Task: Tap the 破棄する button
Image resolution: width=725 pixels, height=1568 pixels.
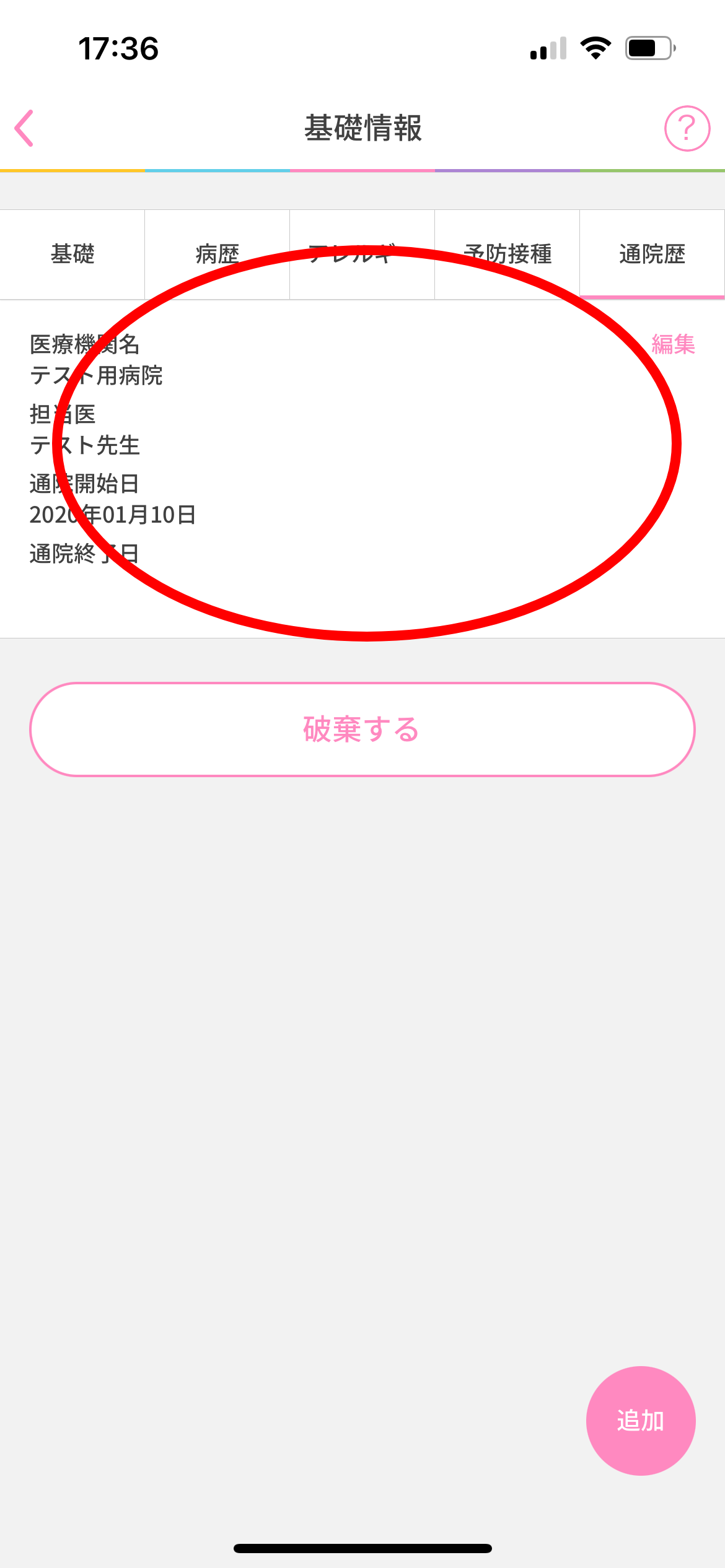Action: point(362,730)
